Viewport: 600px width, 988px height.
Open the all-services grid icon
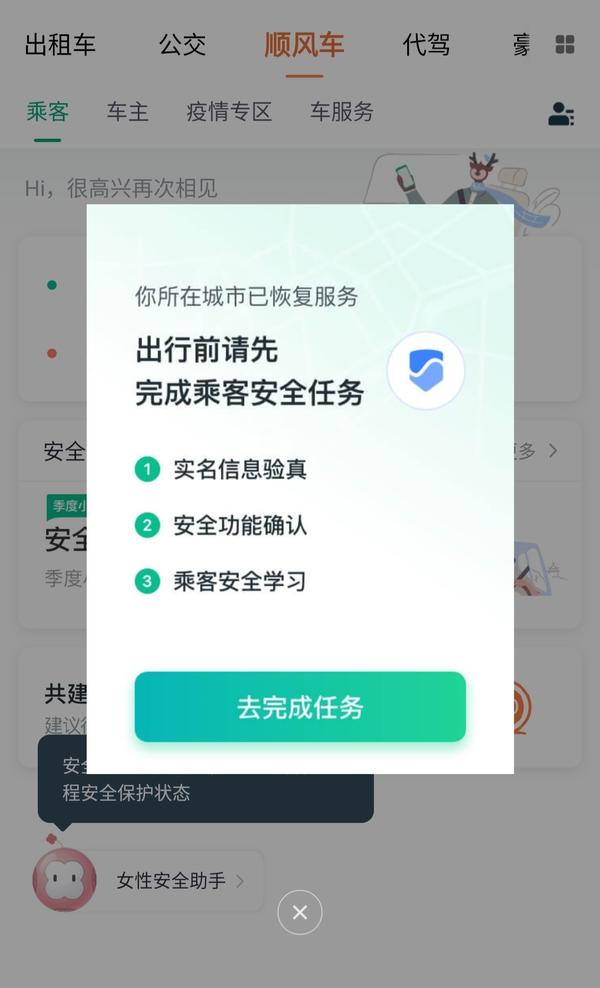pyautogui.click(x=565, y=45)
